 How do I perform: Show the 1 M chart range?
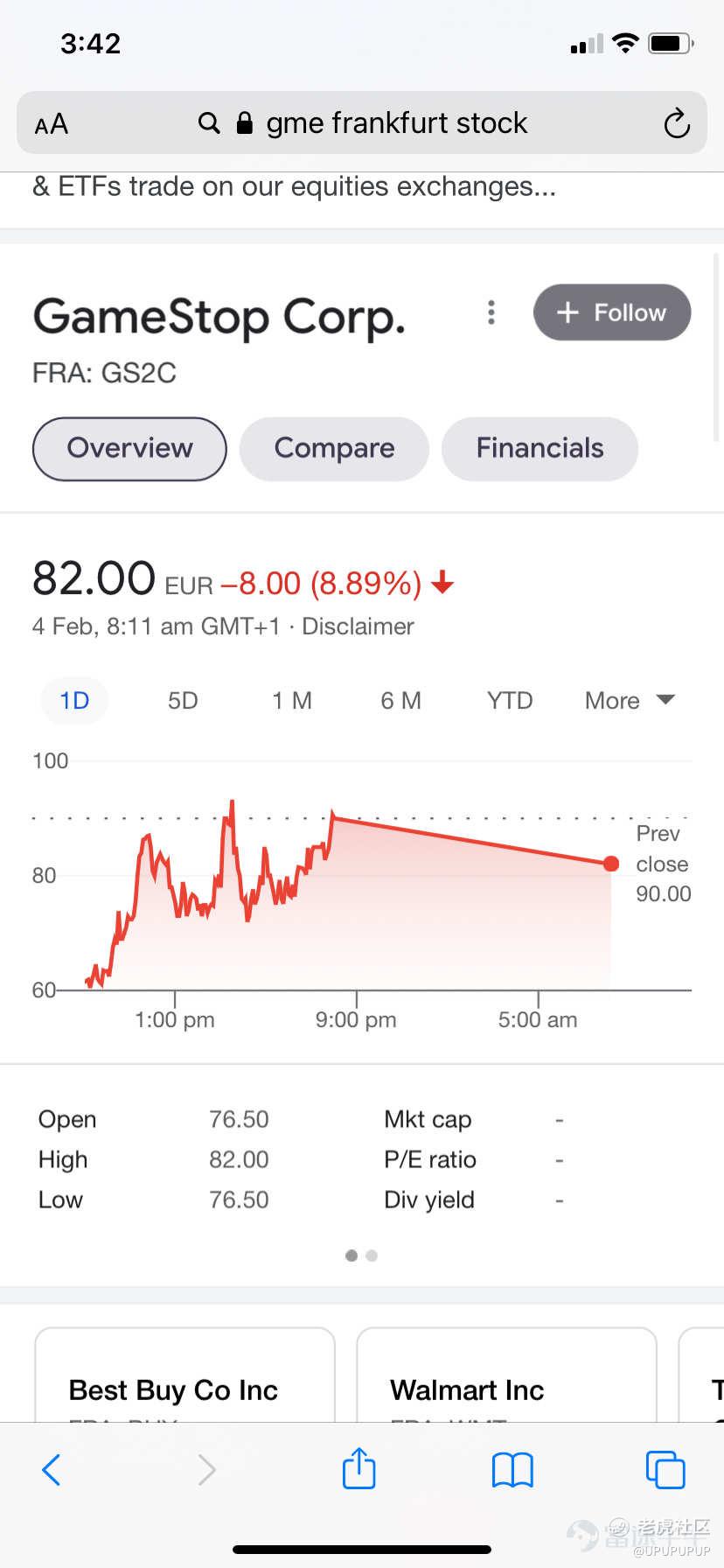[x=292, y=701]
